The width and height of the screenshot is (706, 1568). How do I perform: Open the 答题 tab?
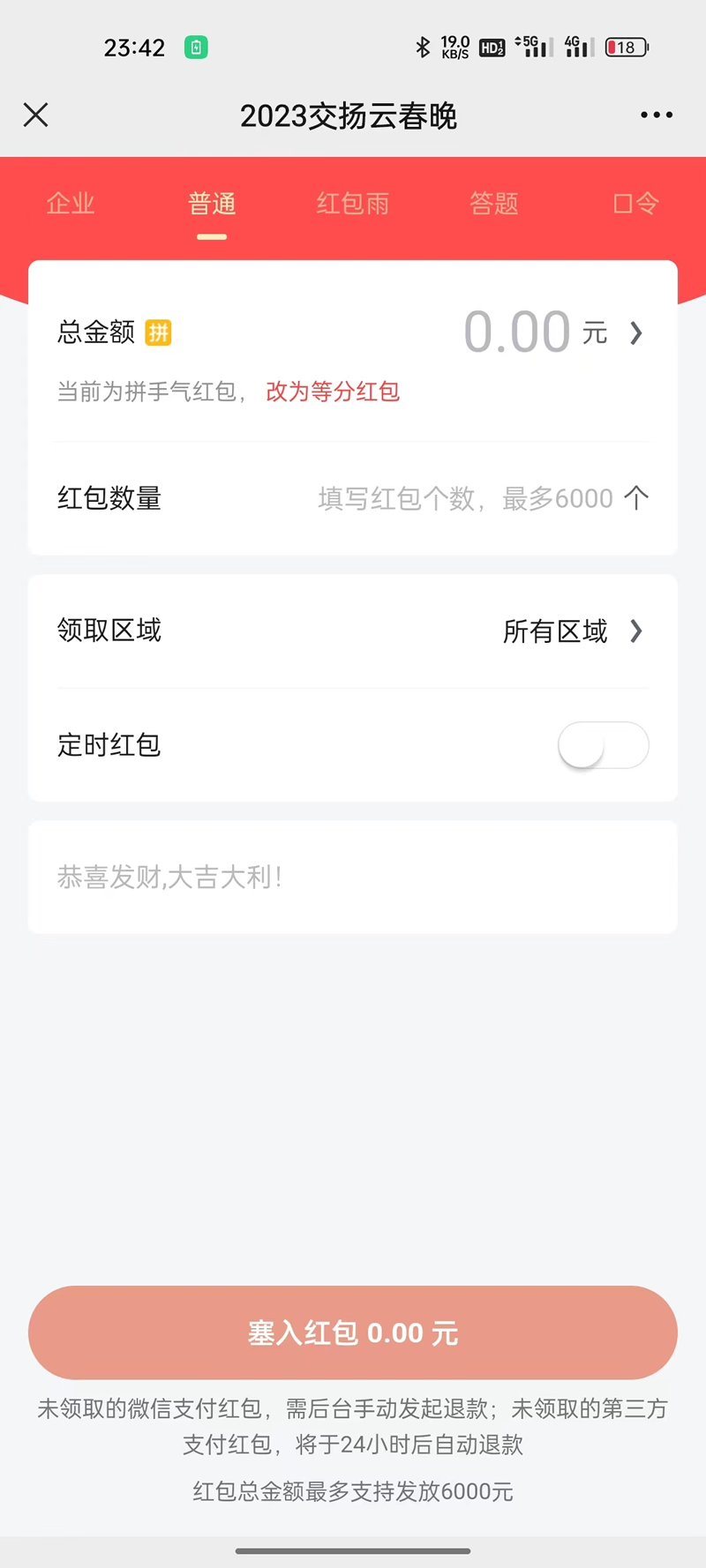(x=494, y=204)
